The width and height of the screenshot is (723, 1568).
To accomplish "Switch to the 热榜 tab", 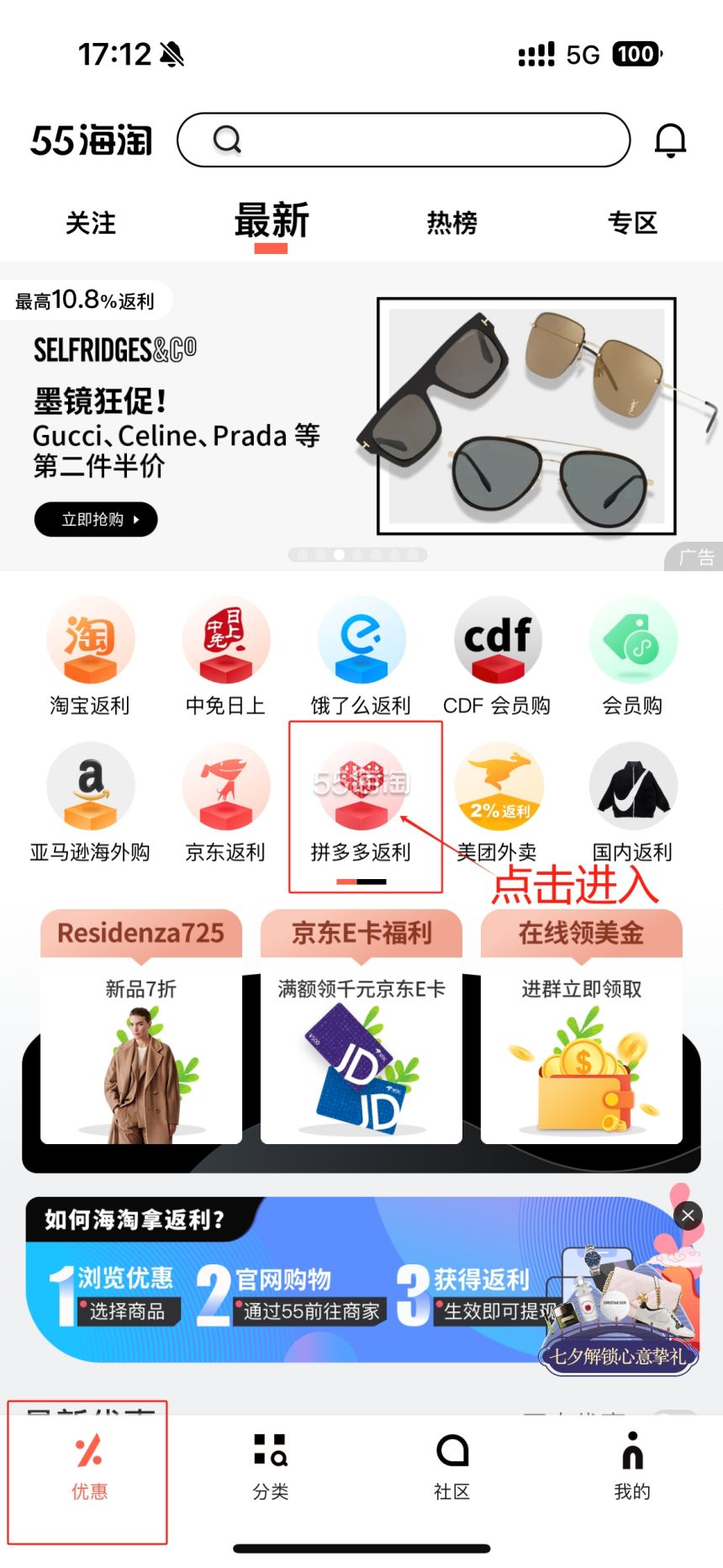I will point(452,223).
